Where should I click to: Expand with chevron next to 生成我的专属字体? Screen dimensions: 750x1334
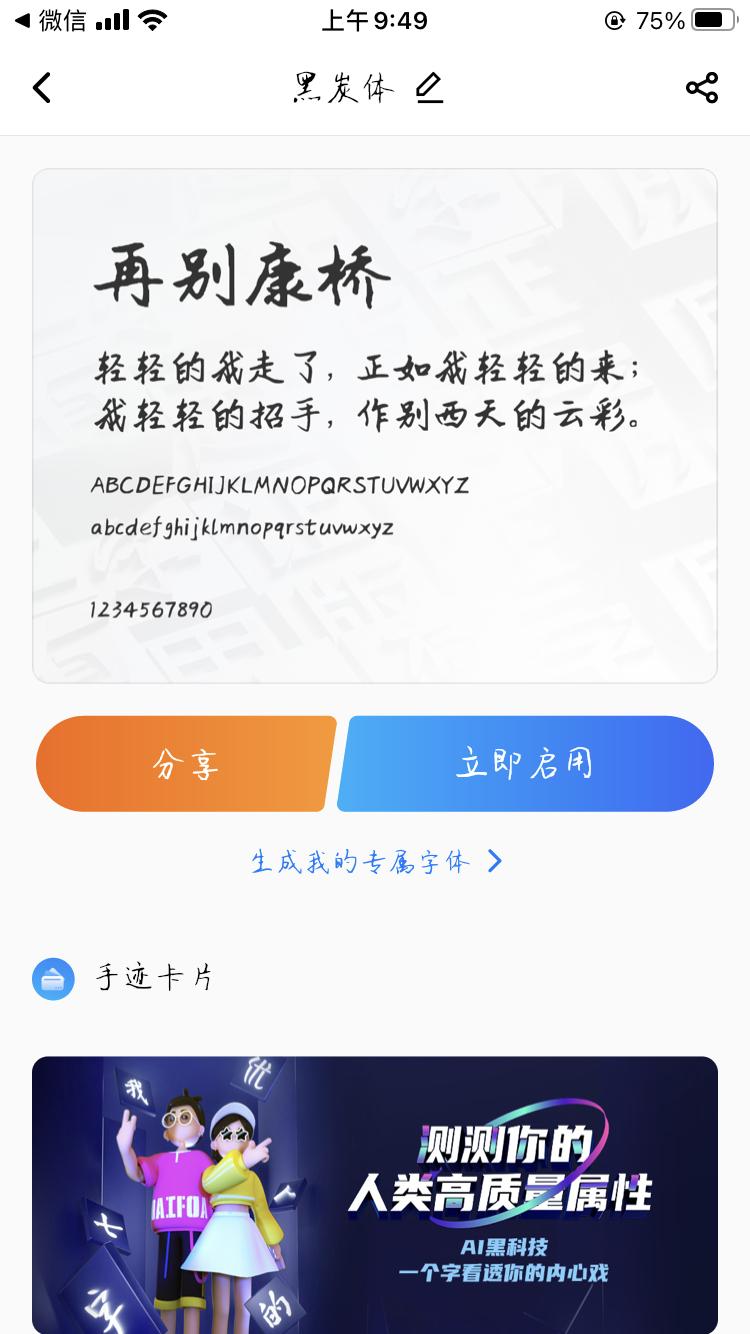click(494, 862)
